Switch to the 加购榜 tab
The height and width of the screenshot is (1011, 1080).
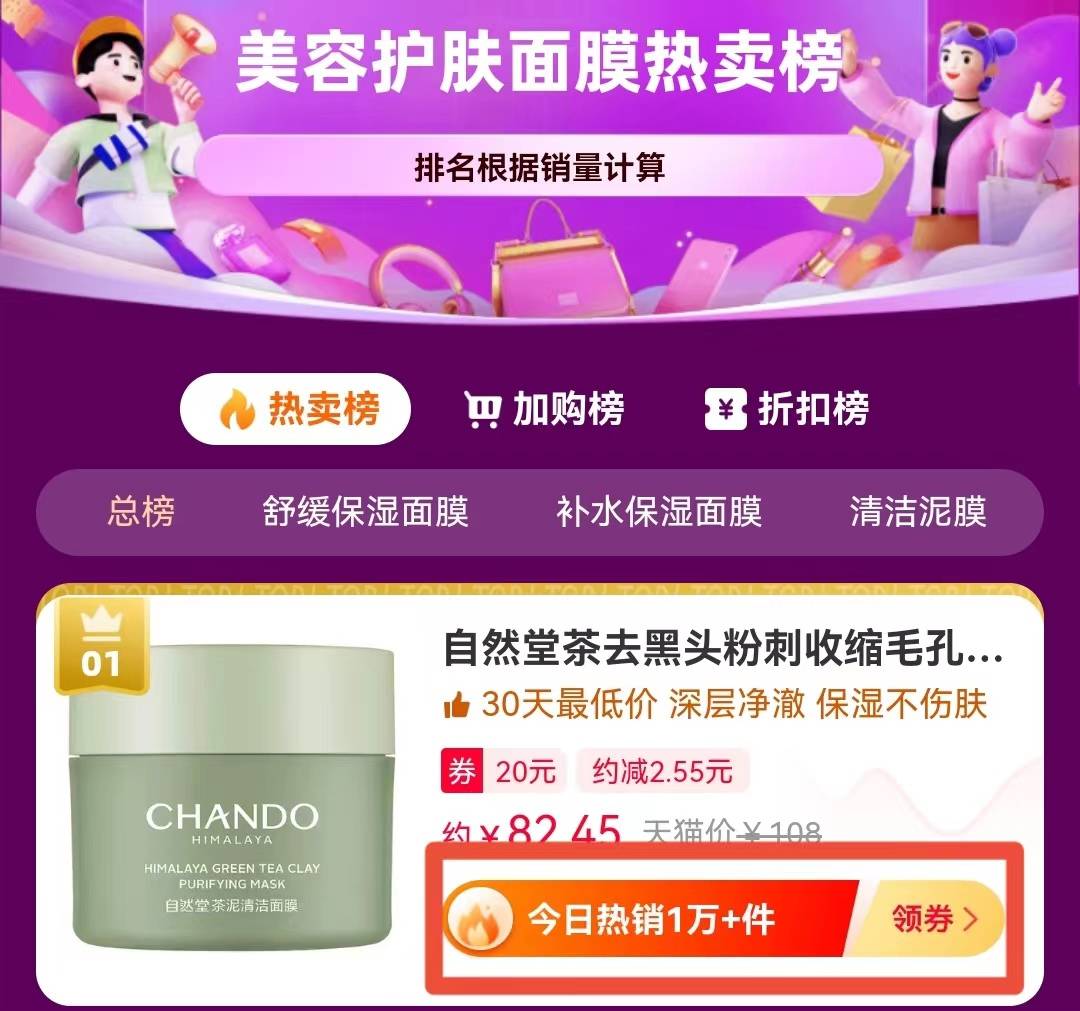pyautogui.click(x=544, y=409)
